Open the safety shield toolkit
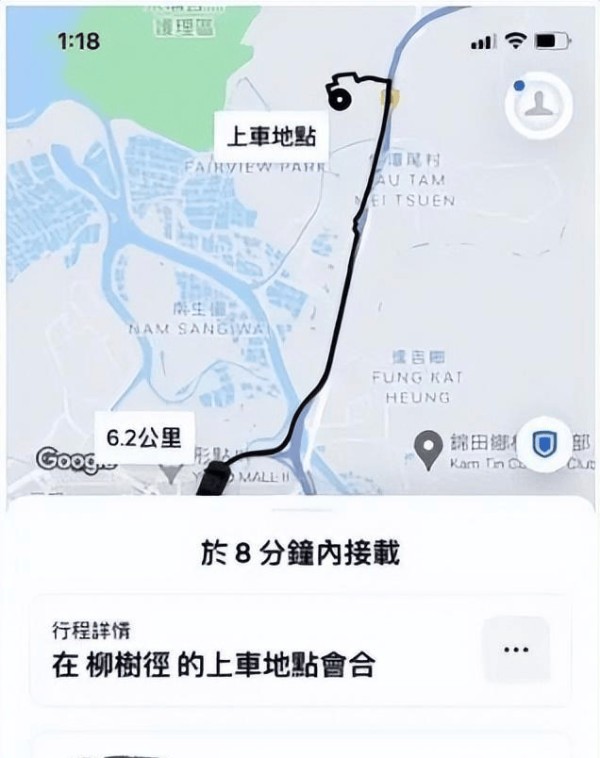 (543, 444)
